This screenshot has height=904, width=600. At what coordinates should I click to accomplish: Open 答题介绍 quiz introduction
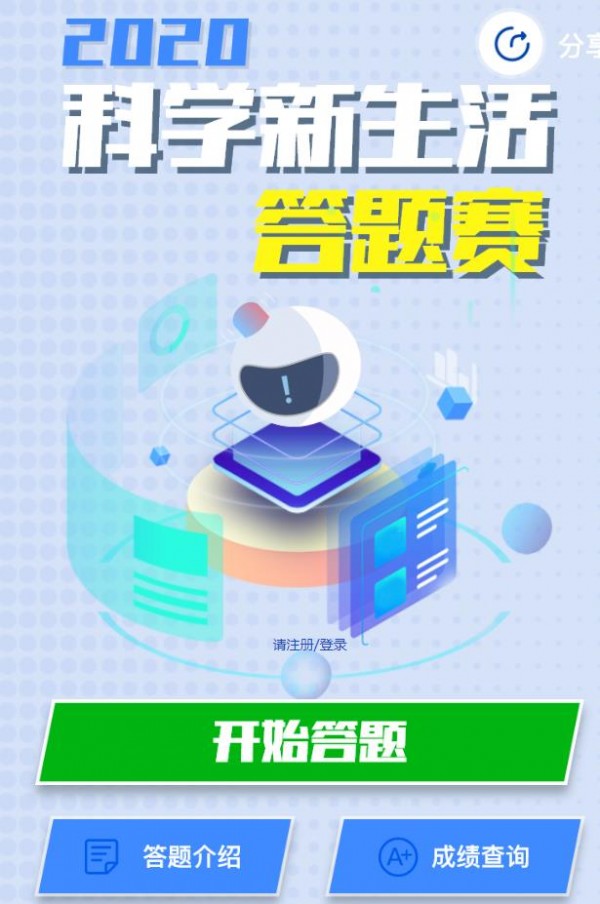(166, 856)
